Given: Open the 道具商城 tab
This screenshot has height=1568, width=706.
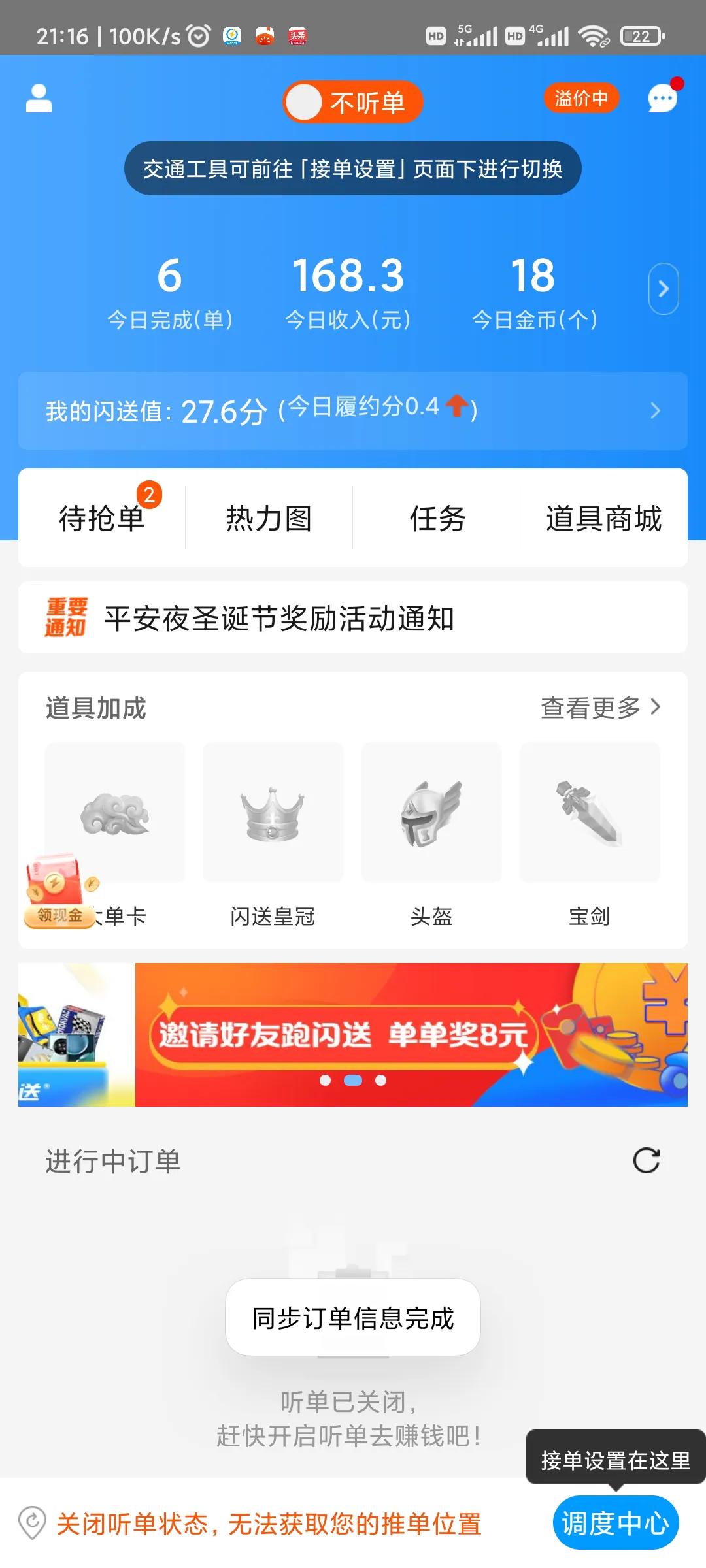Looking at the screenshot, I should coord(603,518).
